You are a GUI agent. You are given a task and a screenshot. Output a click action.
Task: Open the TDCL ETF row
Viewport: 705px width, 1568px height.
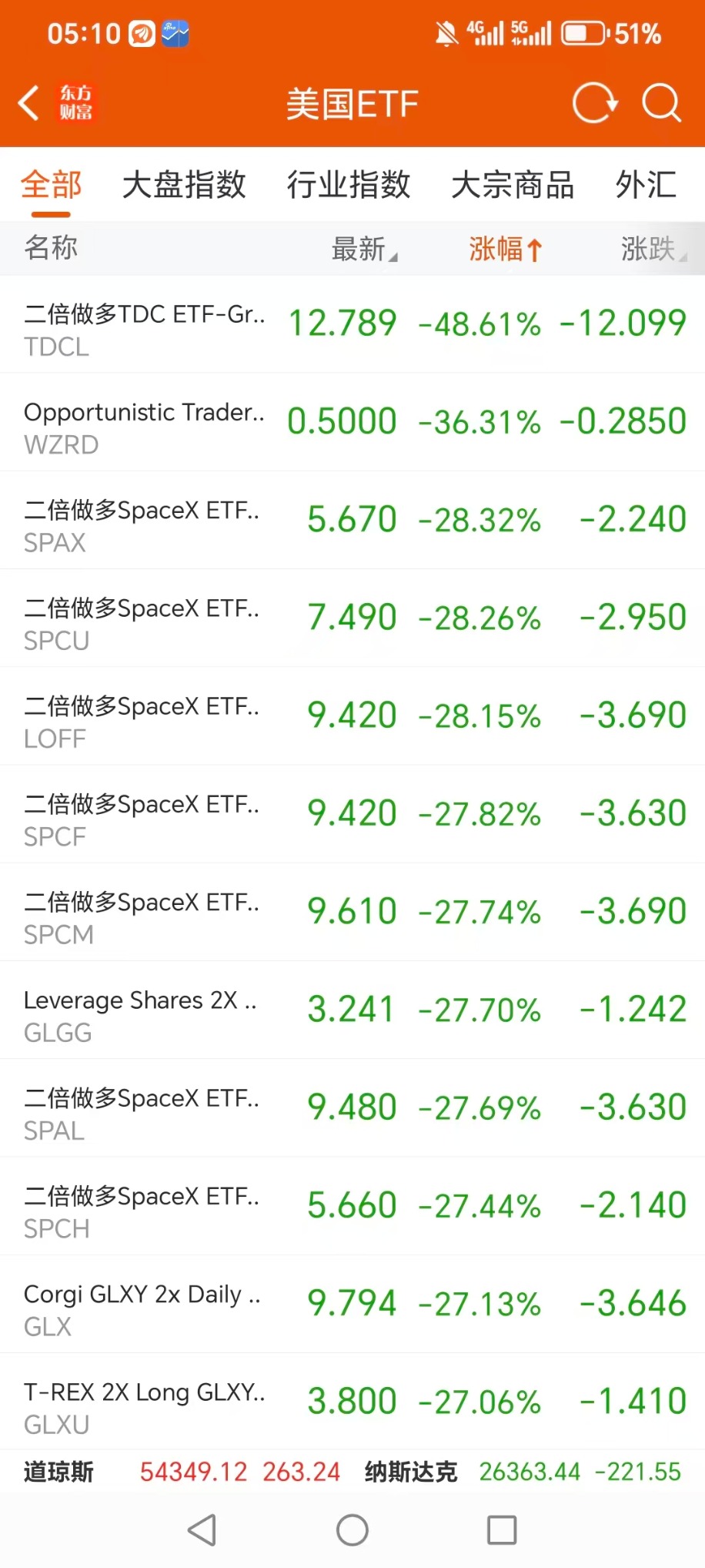[x=352, y=325]
